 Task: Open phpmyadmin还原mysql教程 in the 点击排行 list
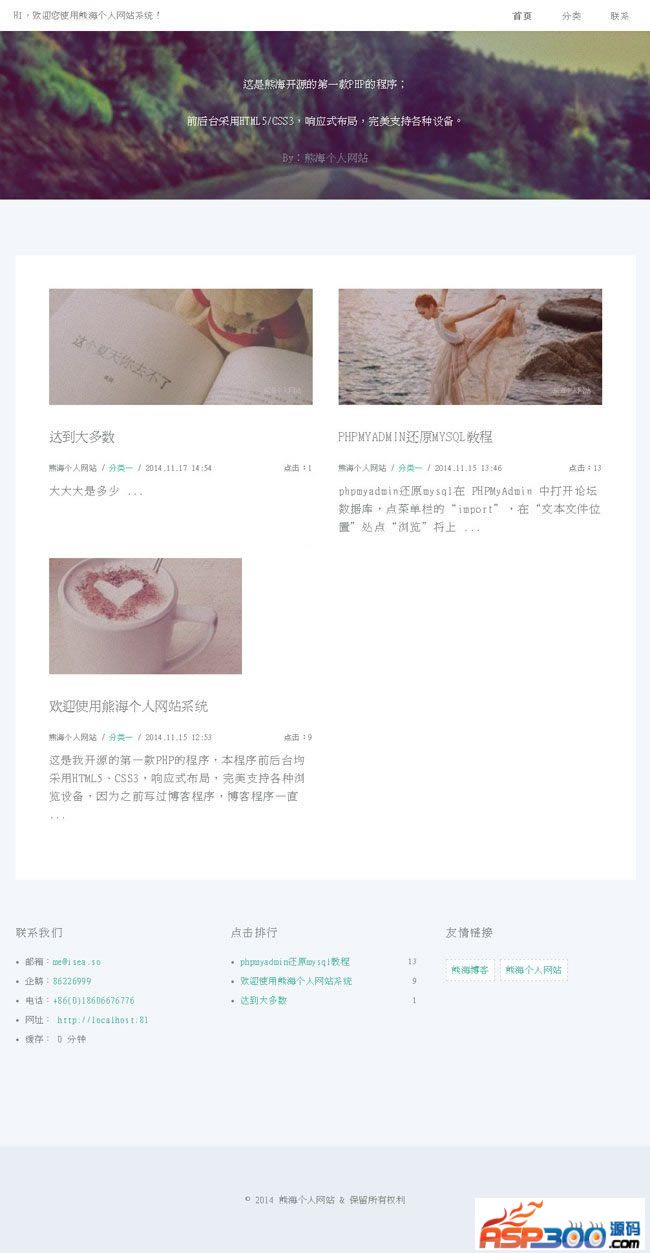coord(295,962)
